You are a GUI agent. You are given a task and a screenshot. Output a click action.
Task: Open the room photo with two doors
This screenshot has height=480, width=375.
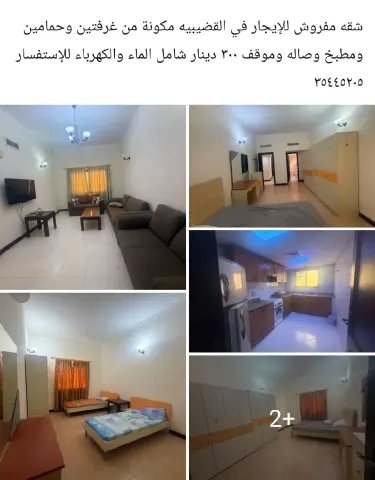tap(282, 166)
